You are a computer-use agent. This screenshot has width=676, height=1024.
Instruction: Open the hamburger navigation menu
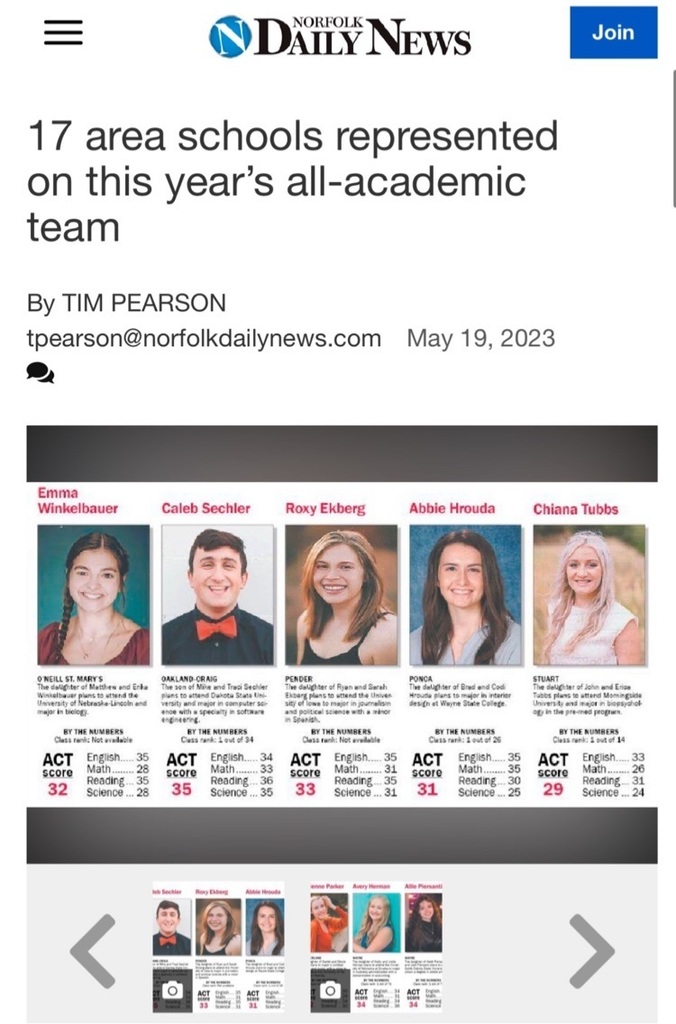coord(63,33)
